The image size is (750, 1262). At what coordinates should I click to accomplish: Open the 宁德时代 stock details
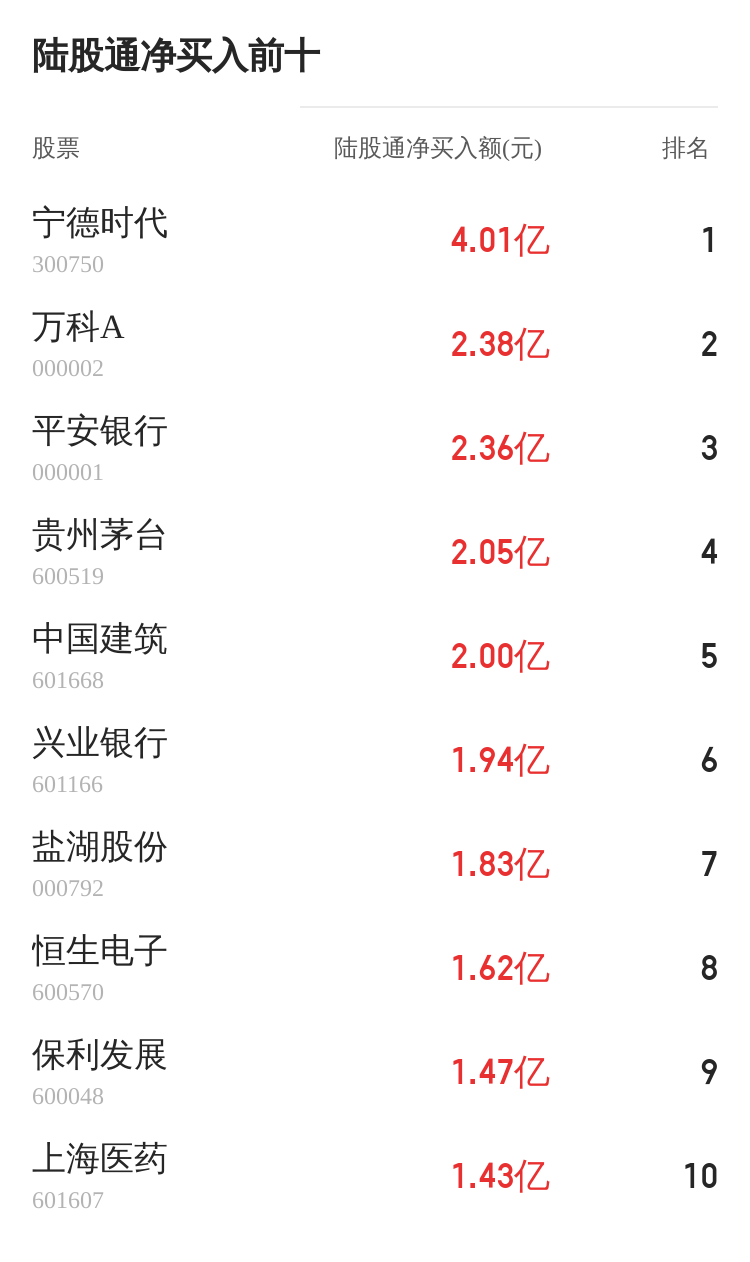(100, 224)
